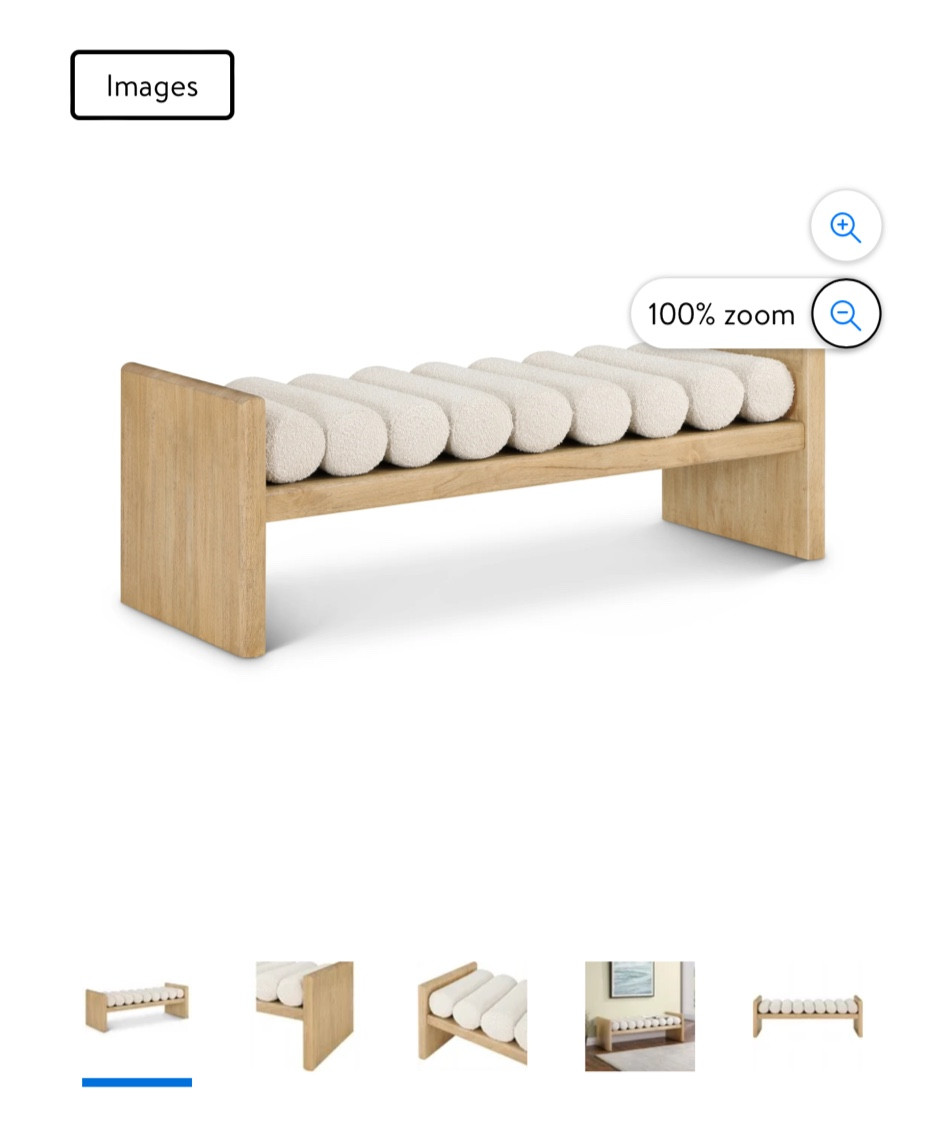945x1145 pixels.
Task: Open the Images gallery view
Action: [x=151, y=86]
